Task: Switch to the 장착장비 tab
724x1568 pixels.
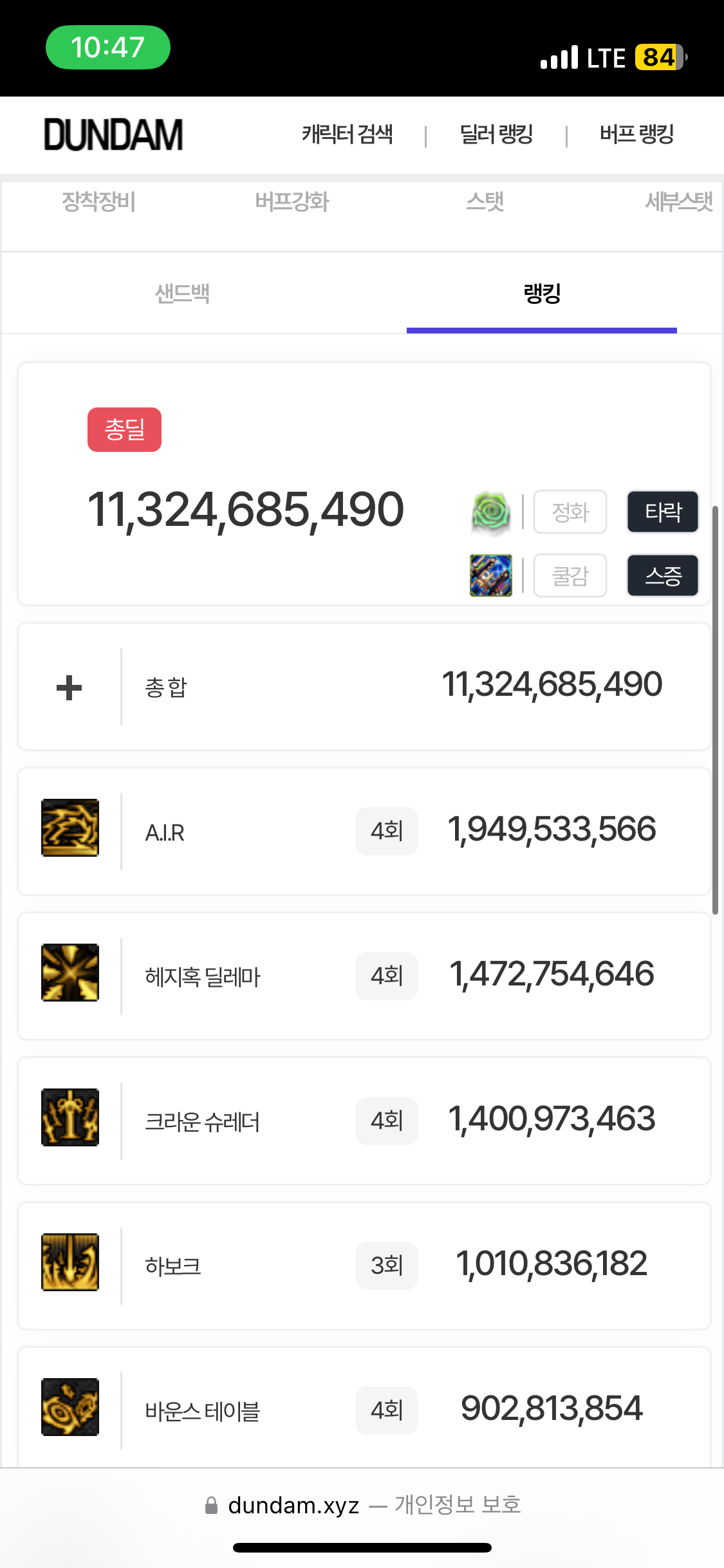Action: [98, 202]
